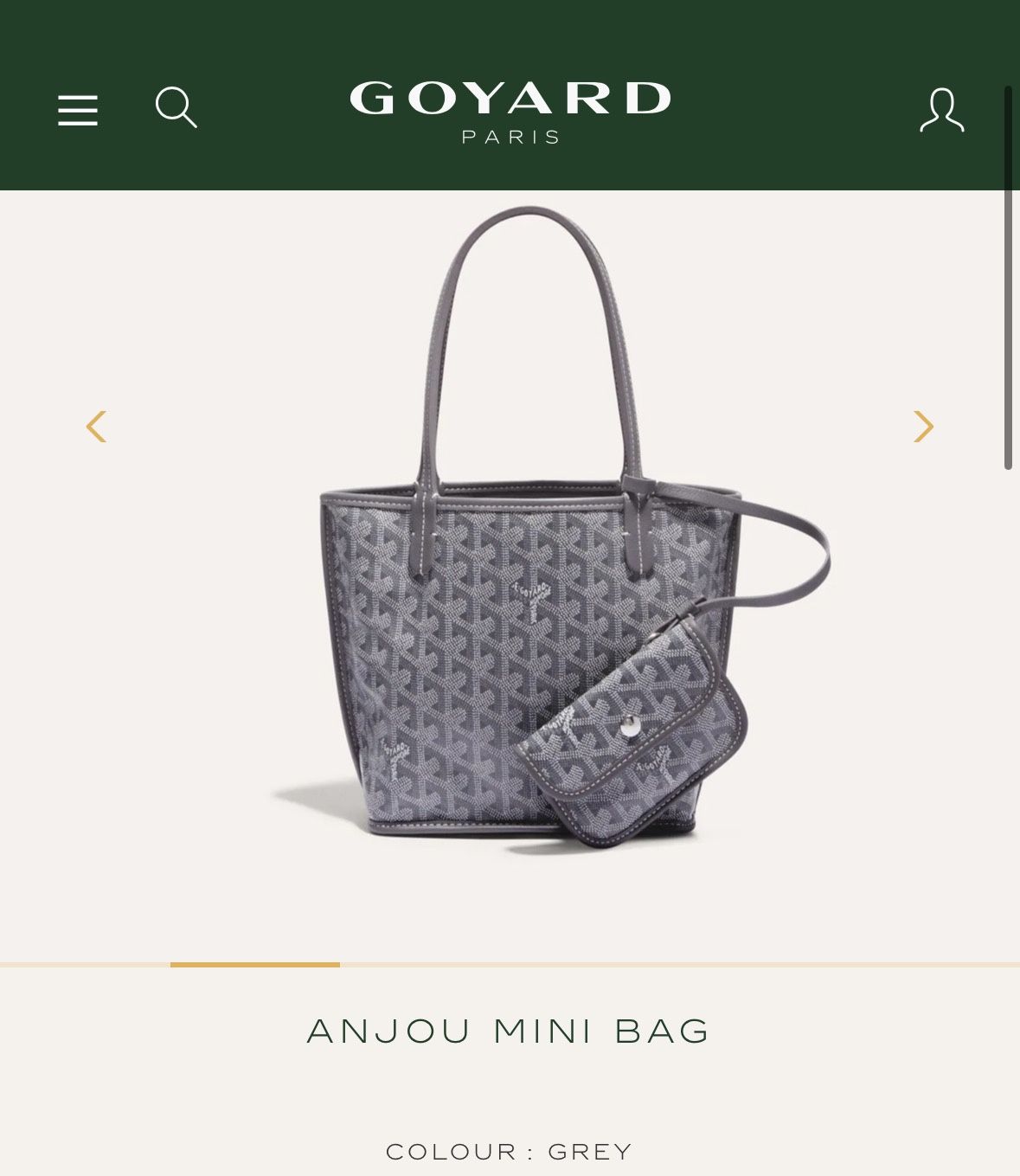The image size is (1020, 1176).
Task: Navigate home via the brand wordmark
Action: [x=510, y=111]
